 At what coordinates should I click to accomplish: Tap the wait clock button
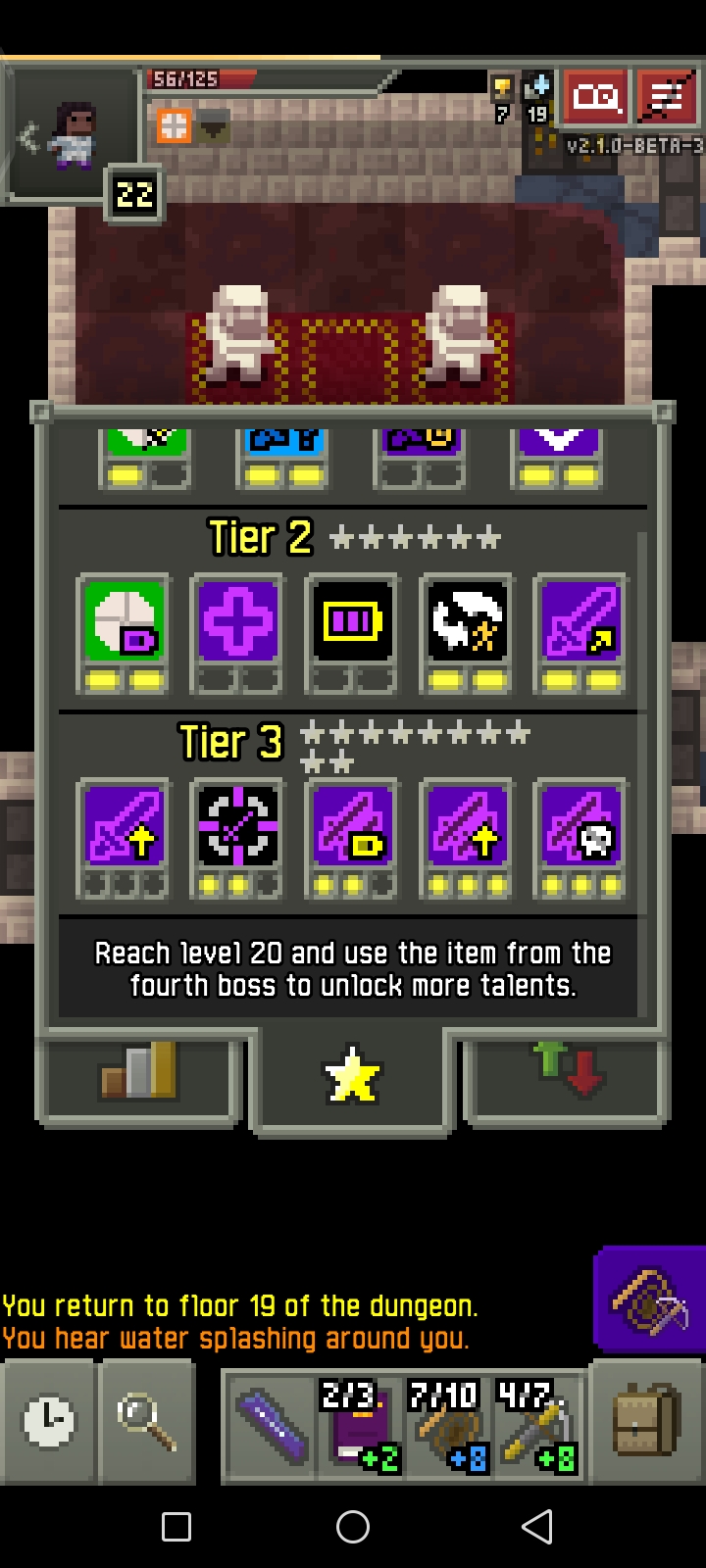click(48, 1422)
